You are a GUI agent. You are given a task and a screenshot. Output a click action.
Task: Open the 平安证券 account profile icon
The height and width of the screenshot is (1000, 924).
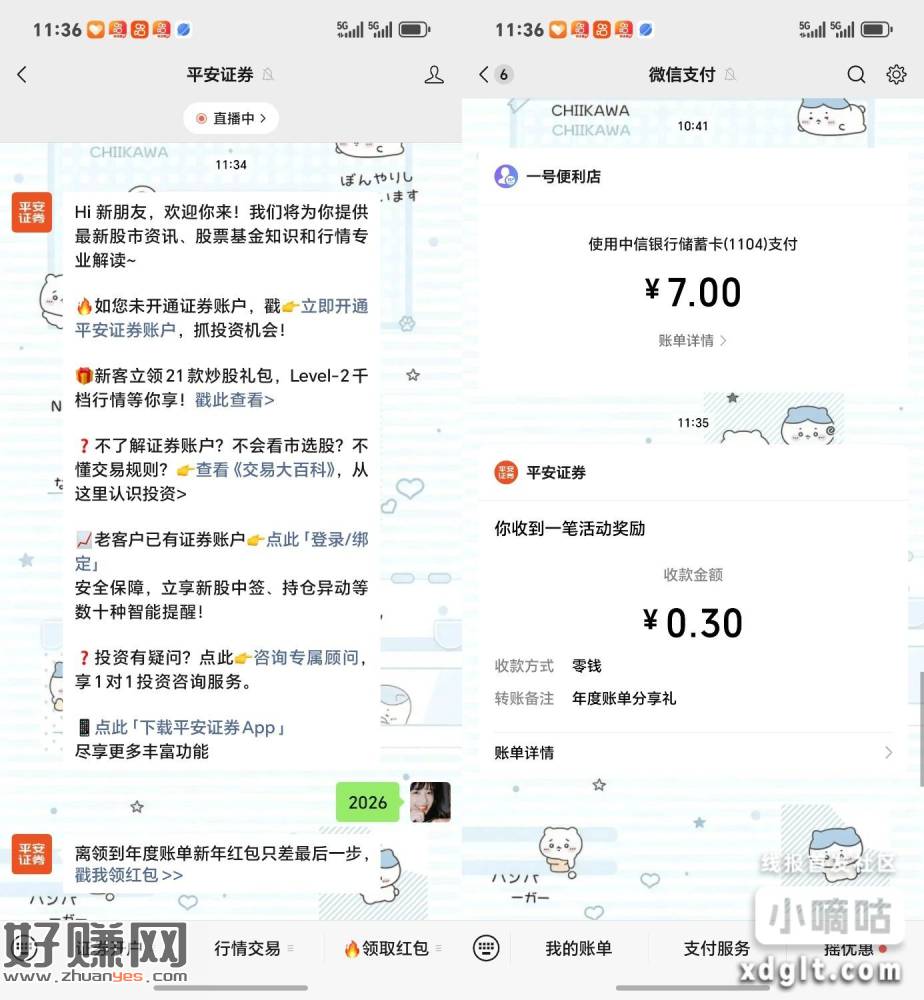click(434, 74)
